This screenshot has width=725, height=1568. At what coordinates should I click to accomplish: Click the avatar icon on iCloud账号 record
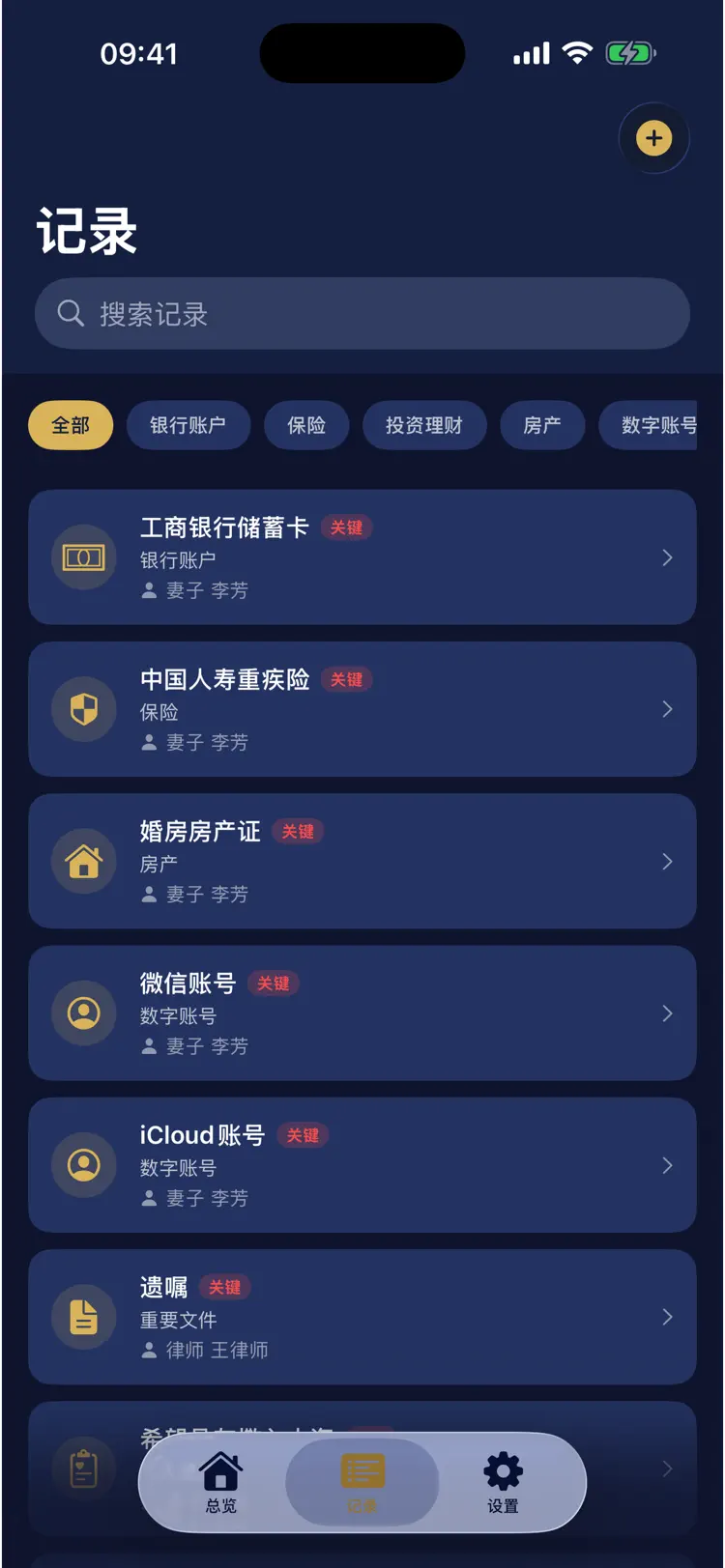(x=83, y=1165)
